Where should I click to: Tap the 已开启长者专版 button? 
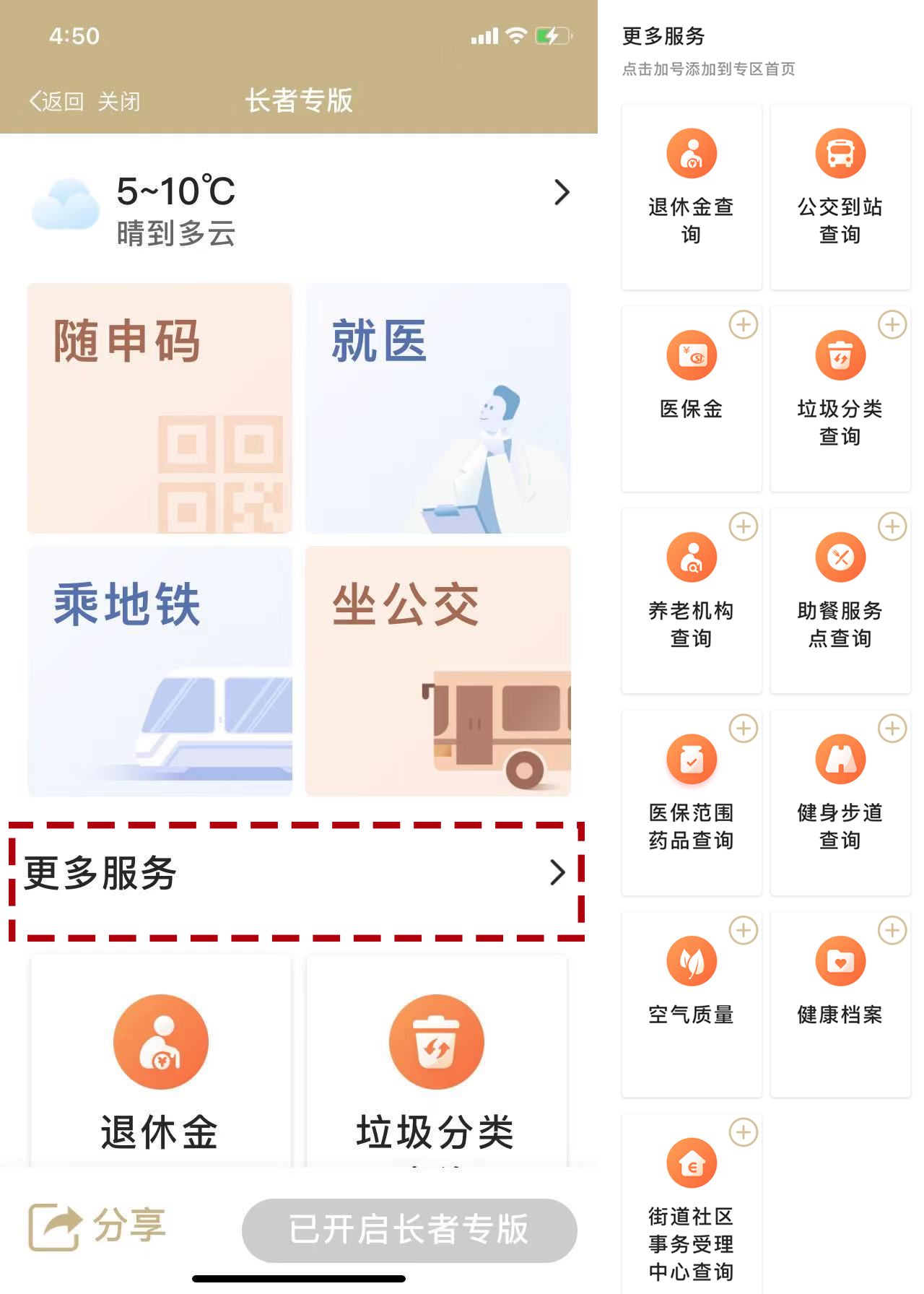pos(409,1230)
